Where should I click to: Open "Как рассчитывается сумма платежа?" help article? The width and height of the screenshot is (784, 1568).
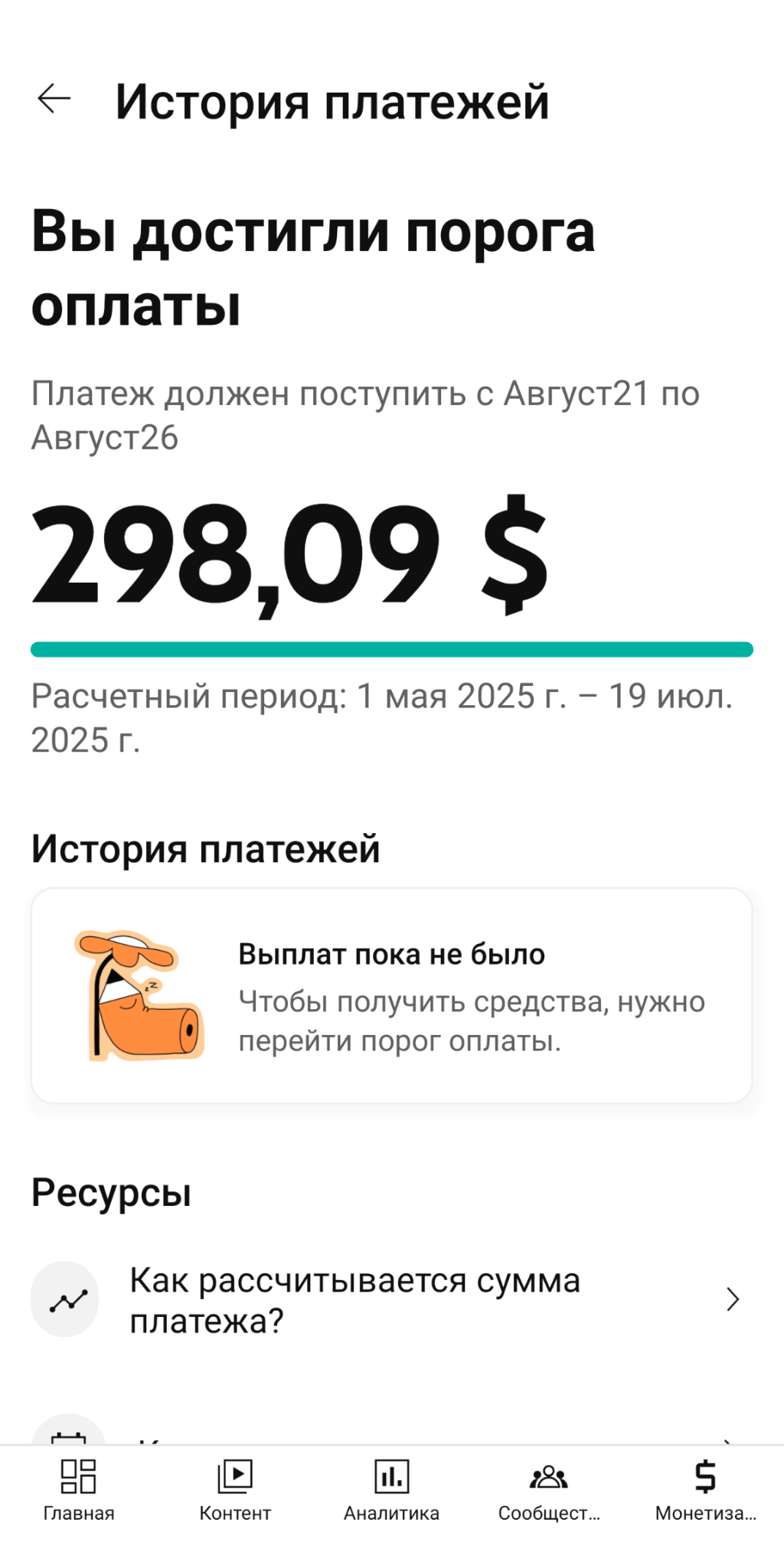coord(355,1298)
